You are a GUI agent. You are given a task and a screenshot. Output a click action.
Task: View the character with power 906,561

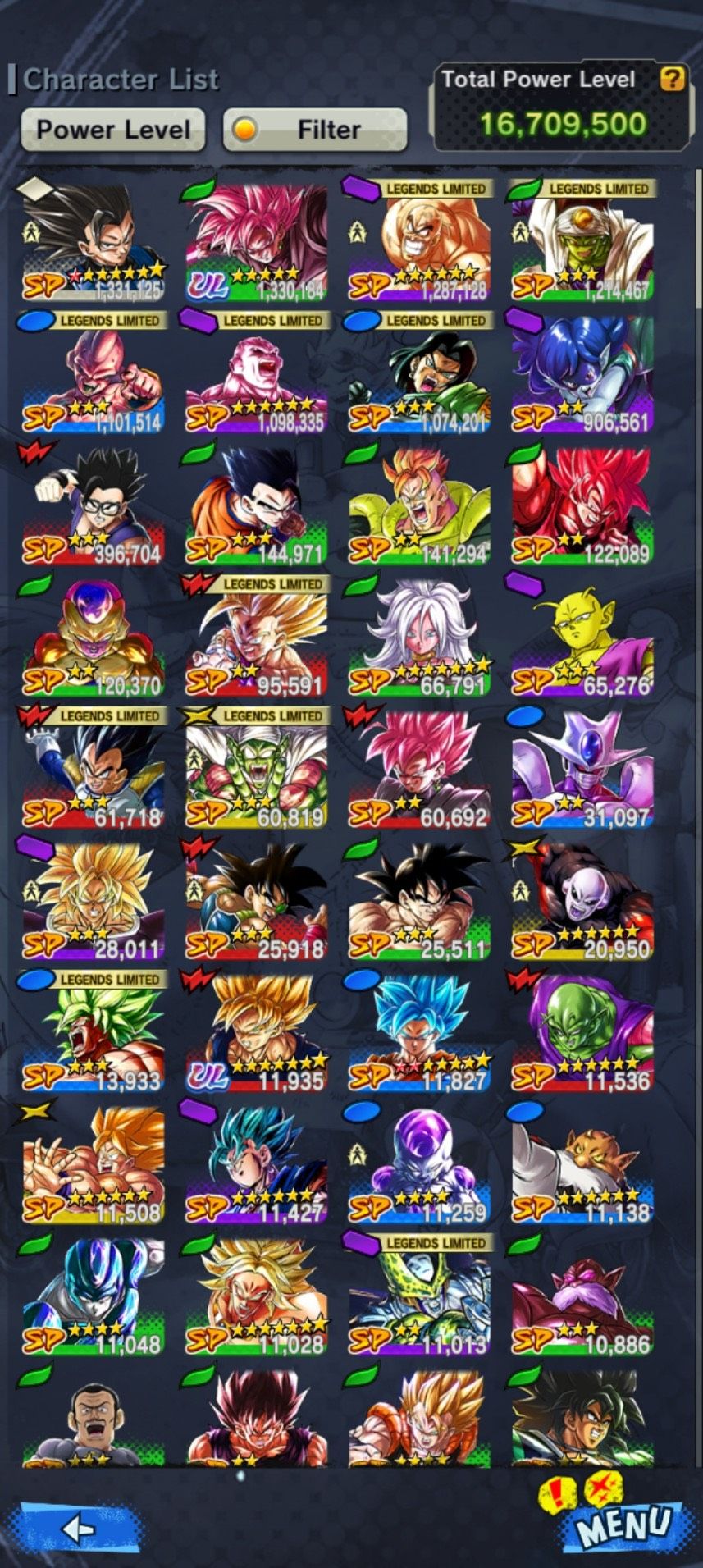tap(582, 374)
